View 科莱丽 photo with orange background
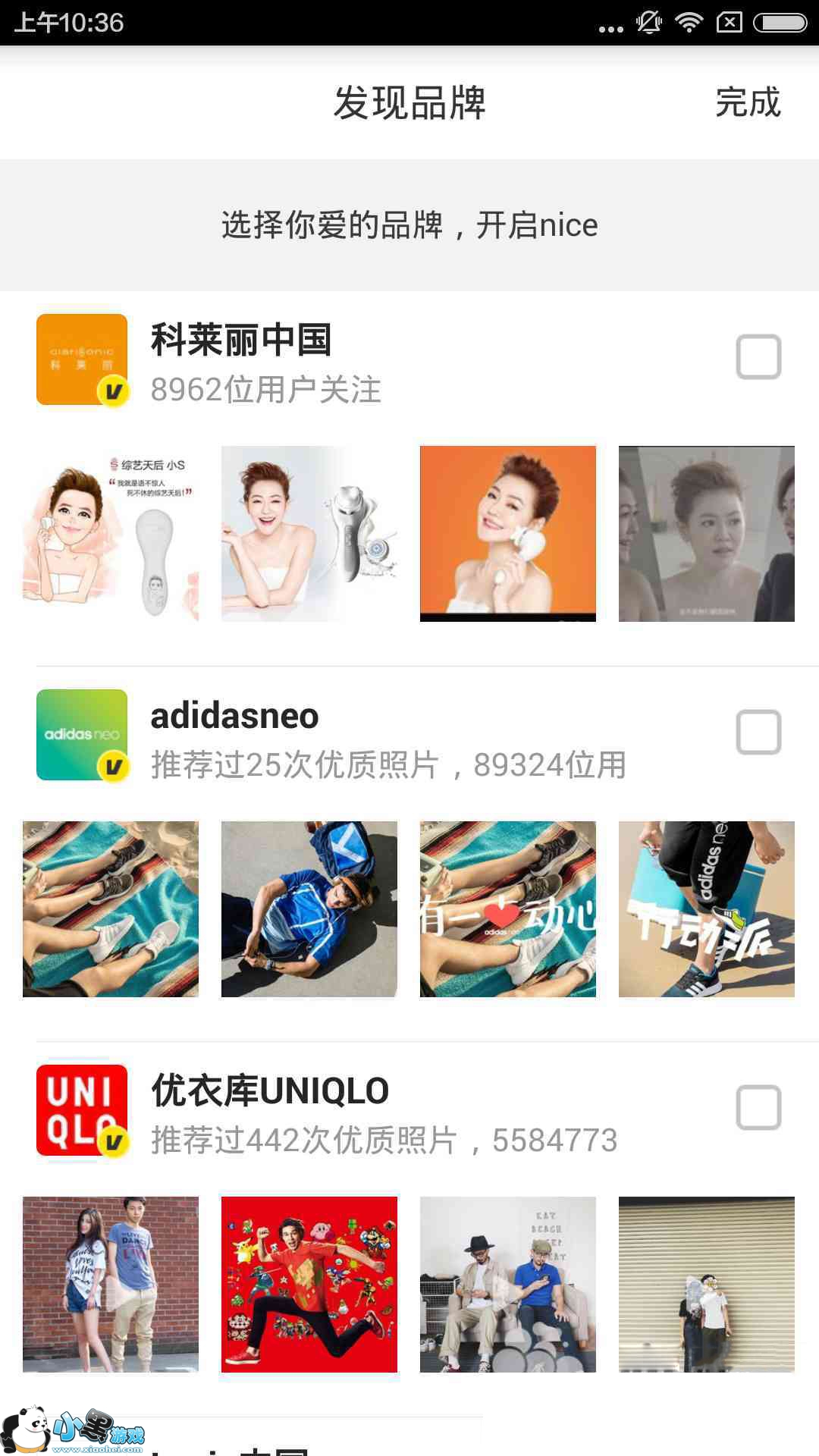 tap(508, 534)
